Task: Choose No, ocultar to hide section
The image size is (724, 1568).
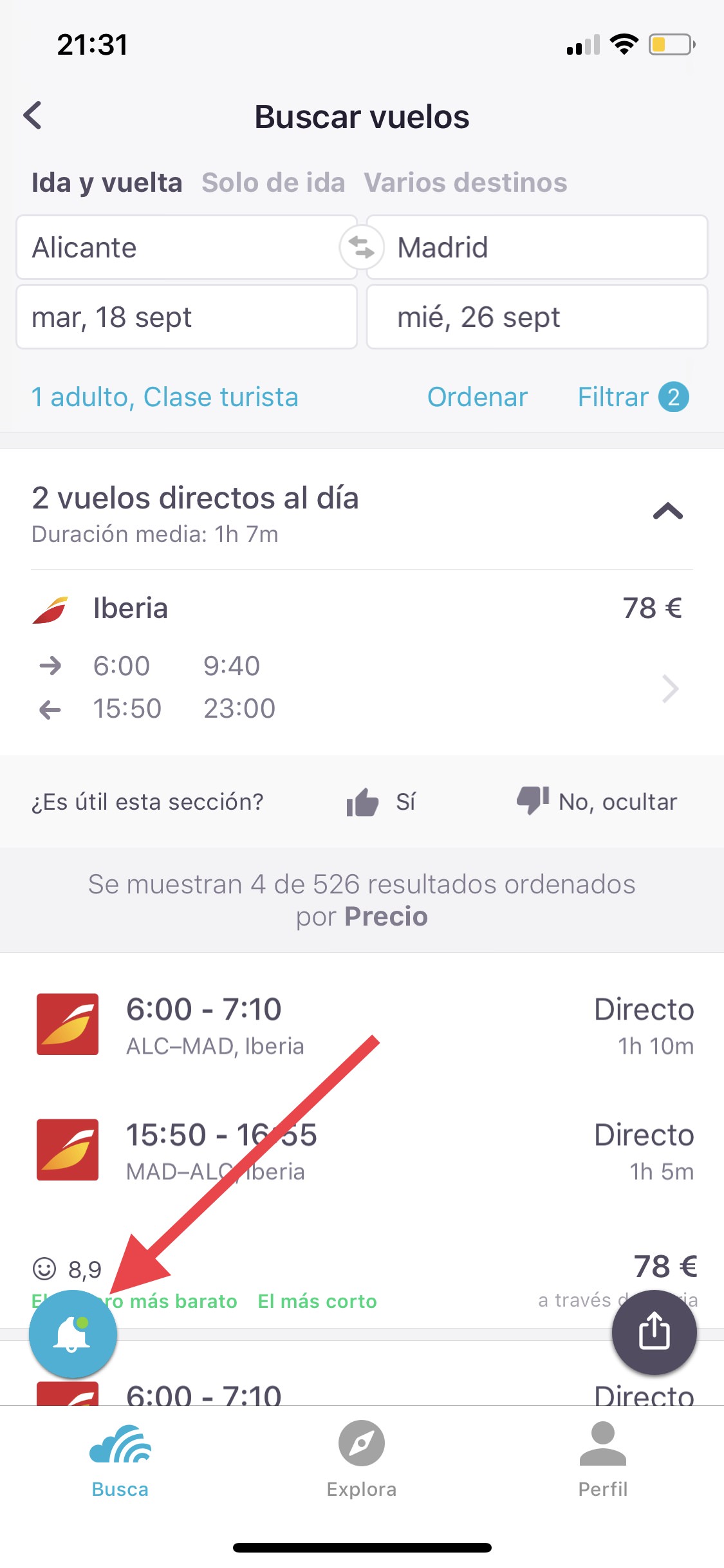Action: [597, 802]
